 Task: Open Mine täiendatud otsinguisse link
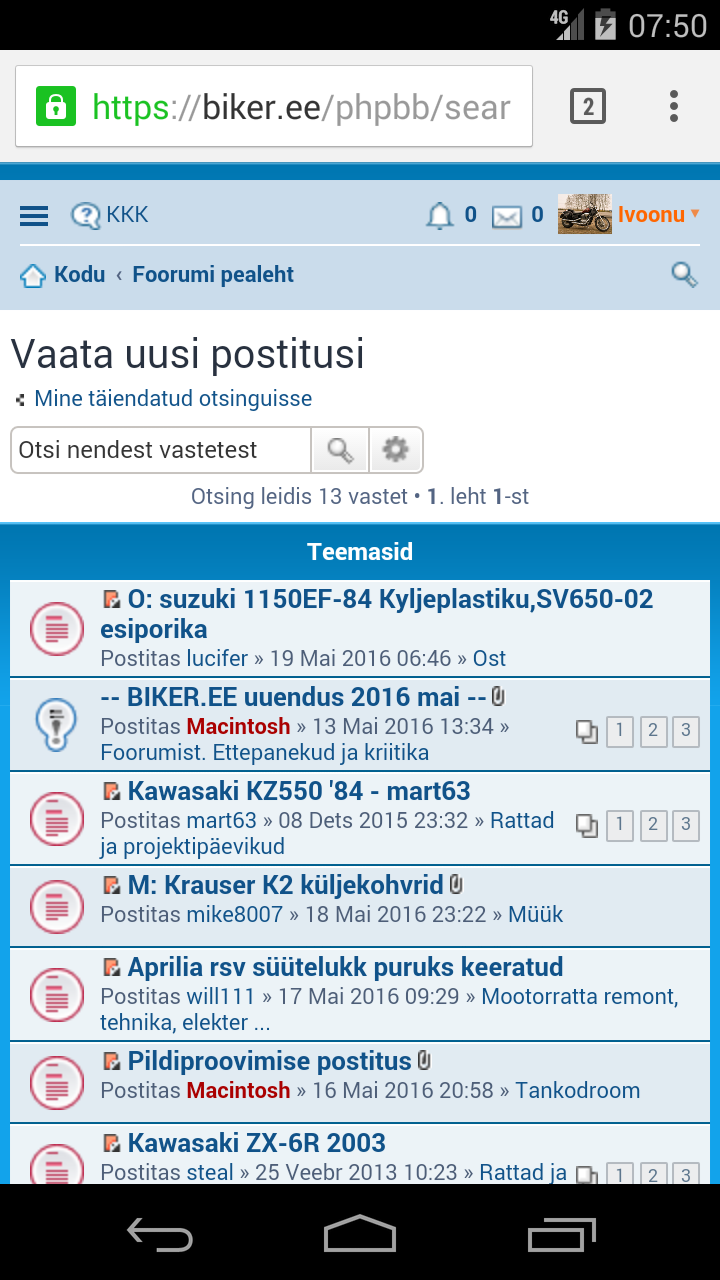(x=173, y=398)
